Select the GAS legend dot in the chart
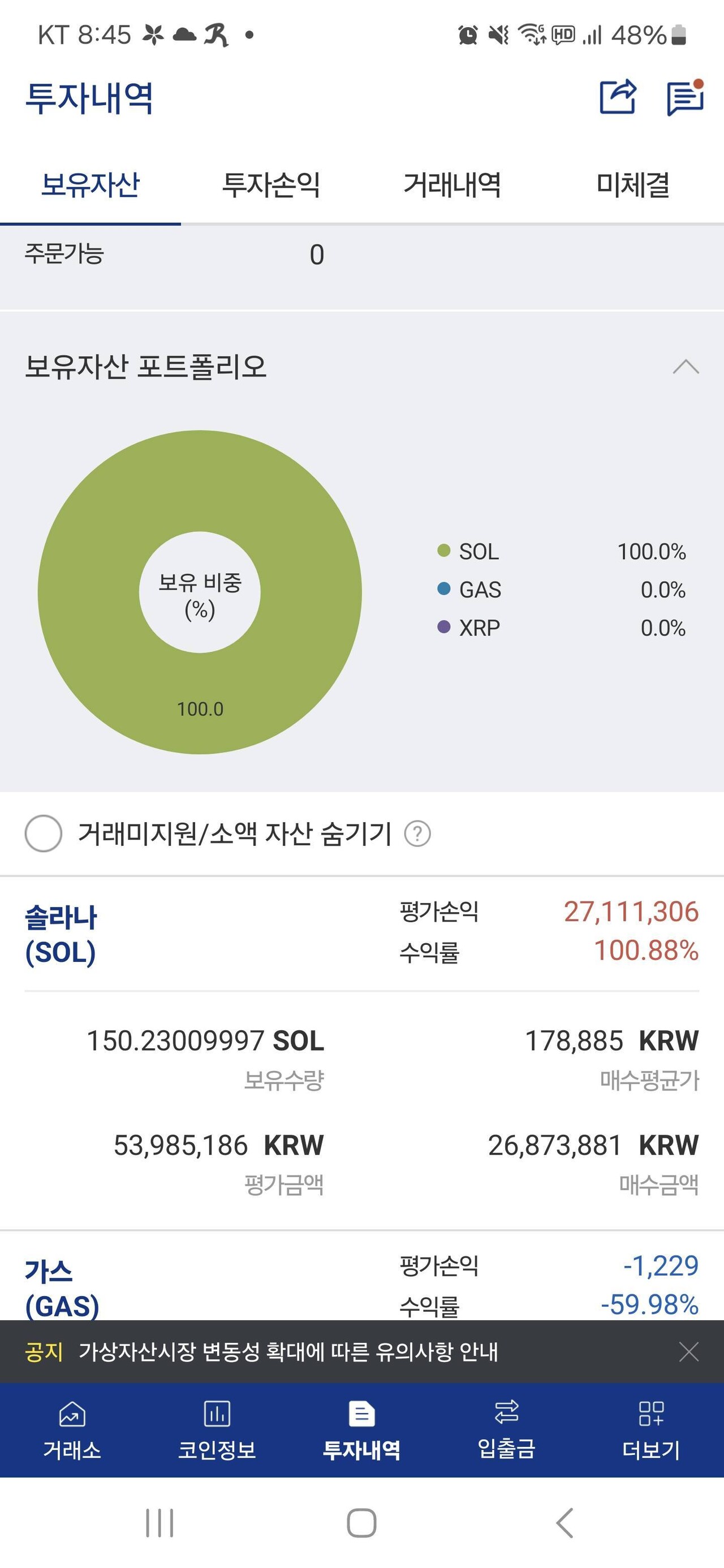This screenshot has width=724, height=1568. (x=443, y=590)
